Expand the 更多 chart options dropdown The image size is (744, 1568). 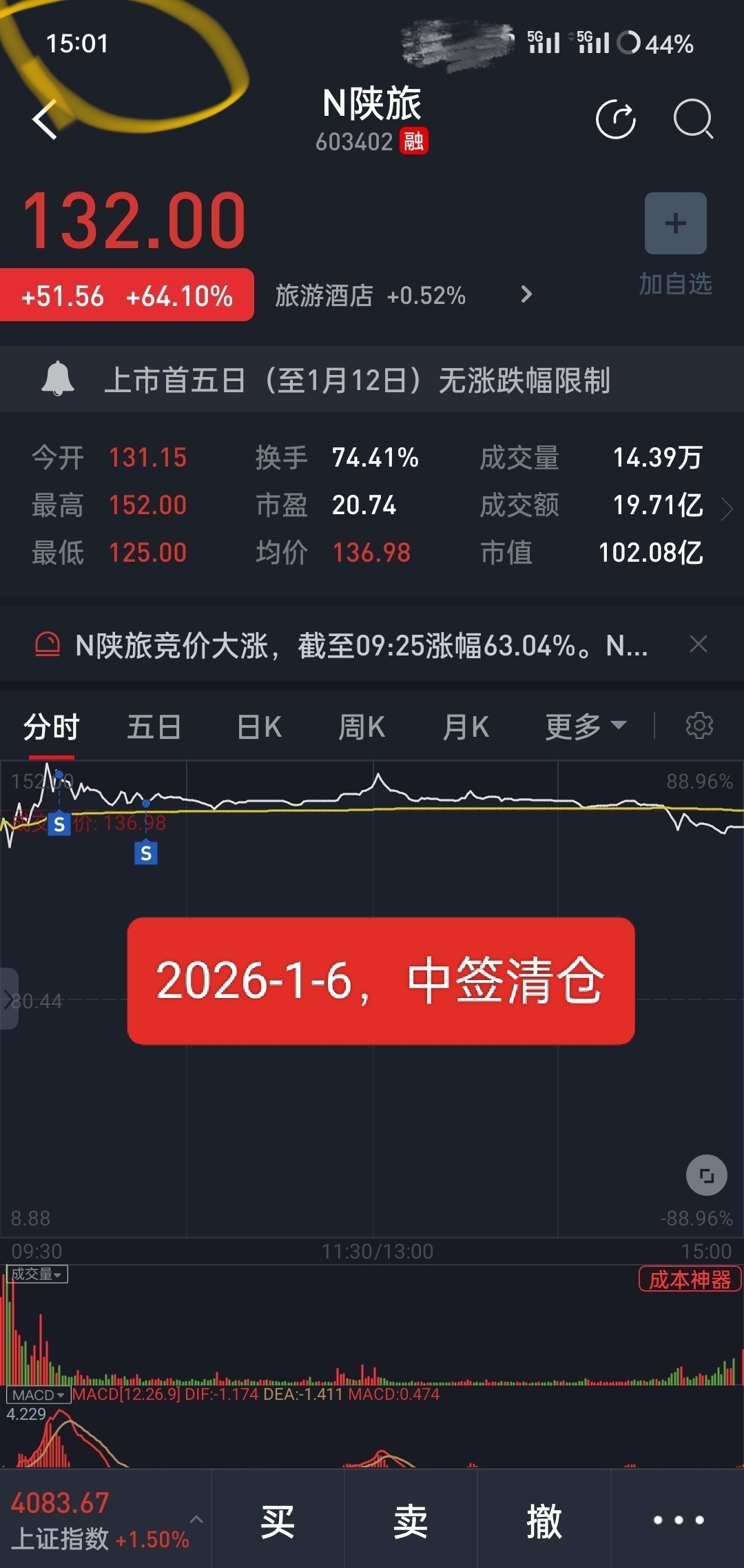(x=586, y=726)
